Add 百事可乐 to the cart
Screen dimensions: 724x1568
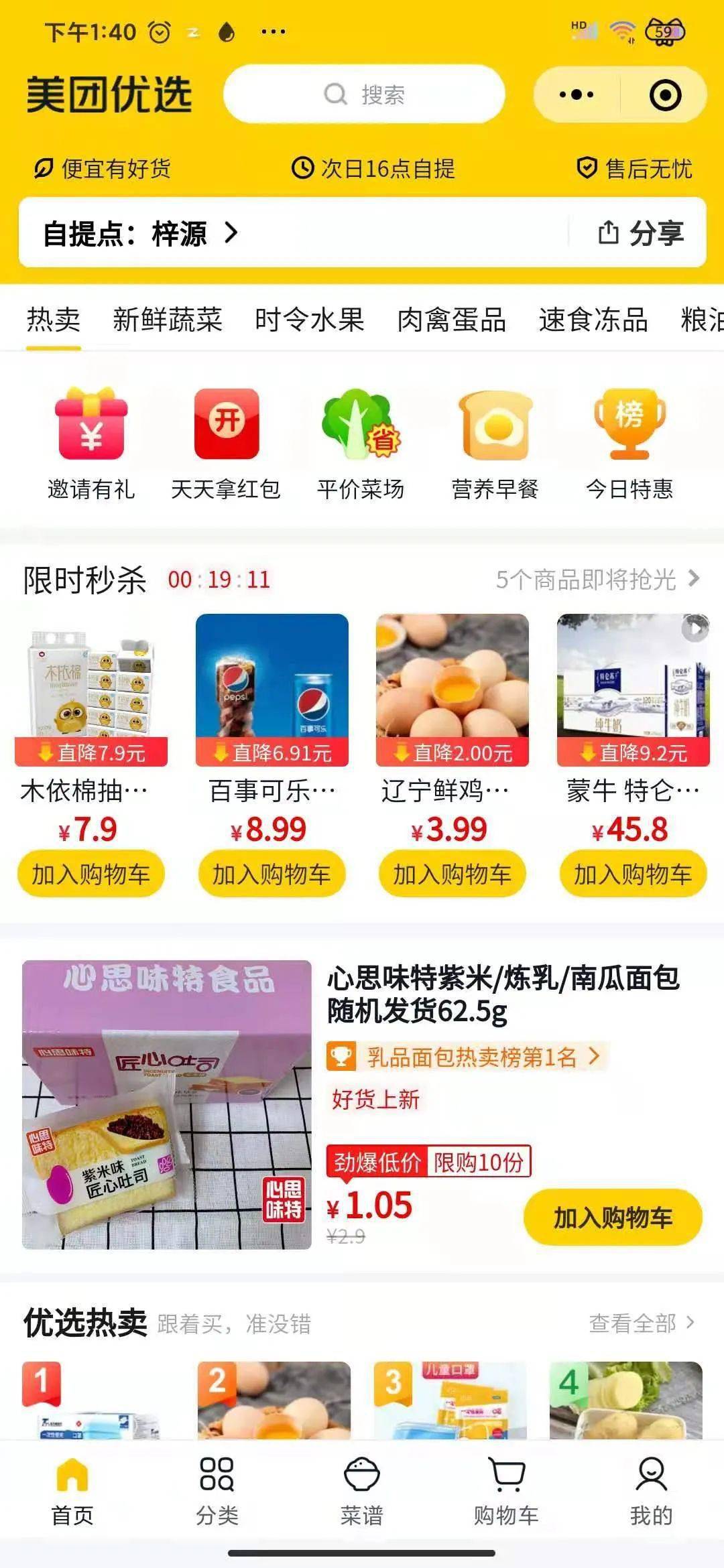[271, 874]
